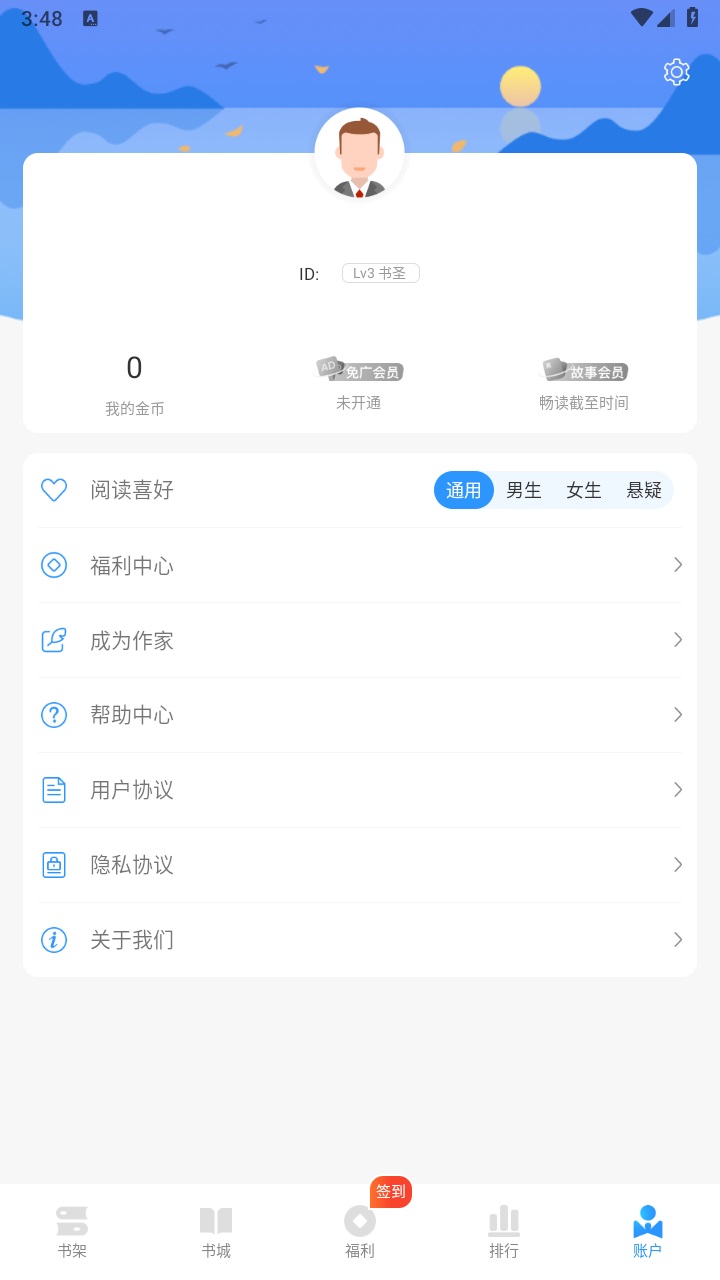Select the 女生 reading preference option

pyautogui.click(x=583, y=490)
